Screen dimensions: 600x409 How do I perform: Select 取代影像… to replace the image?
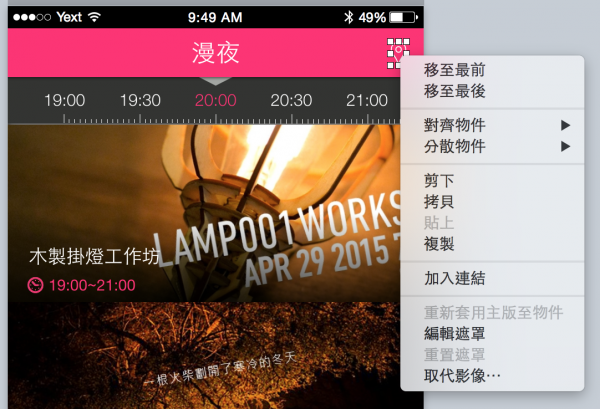click(x=463, y=375)
